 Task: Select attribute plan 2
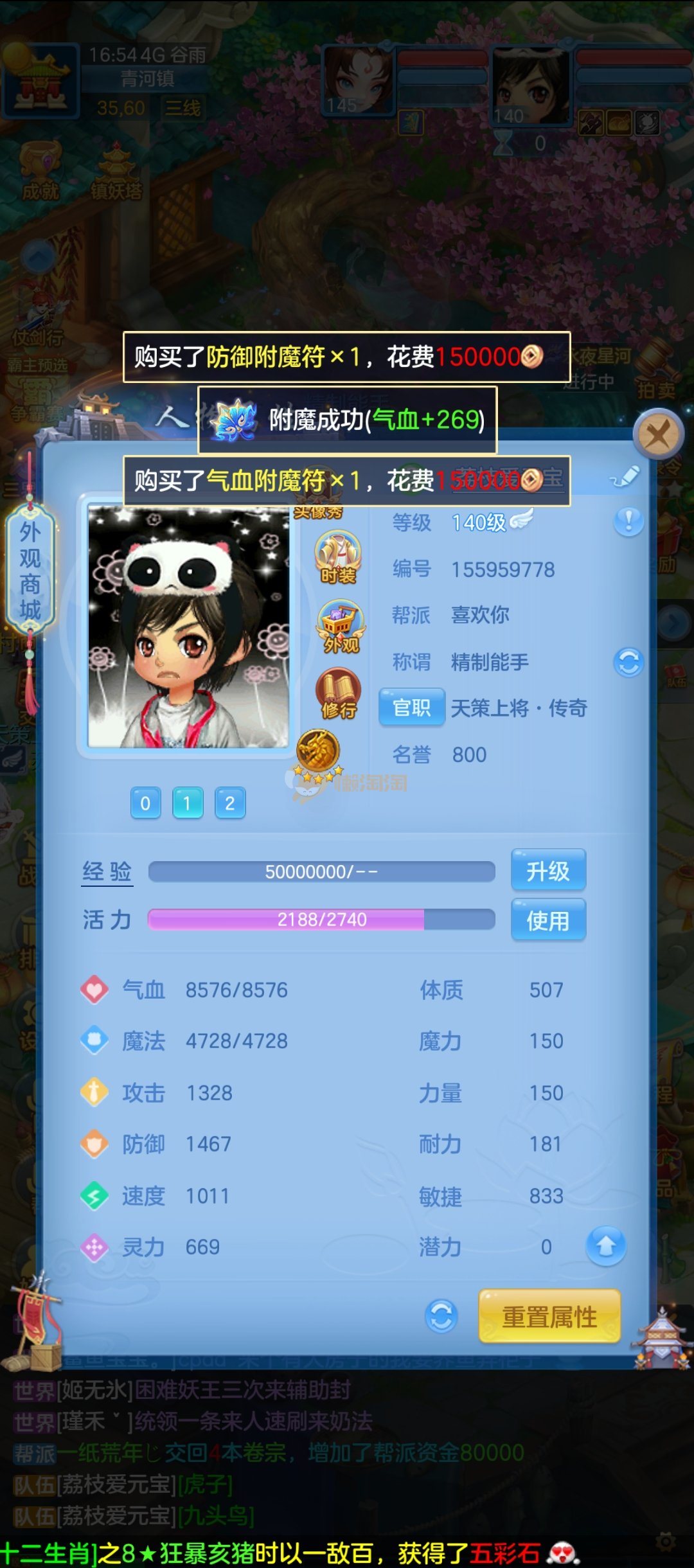pos(229,803)
